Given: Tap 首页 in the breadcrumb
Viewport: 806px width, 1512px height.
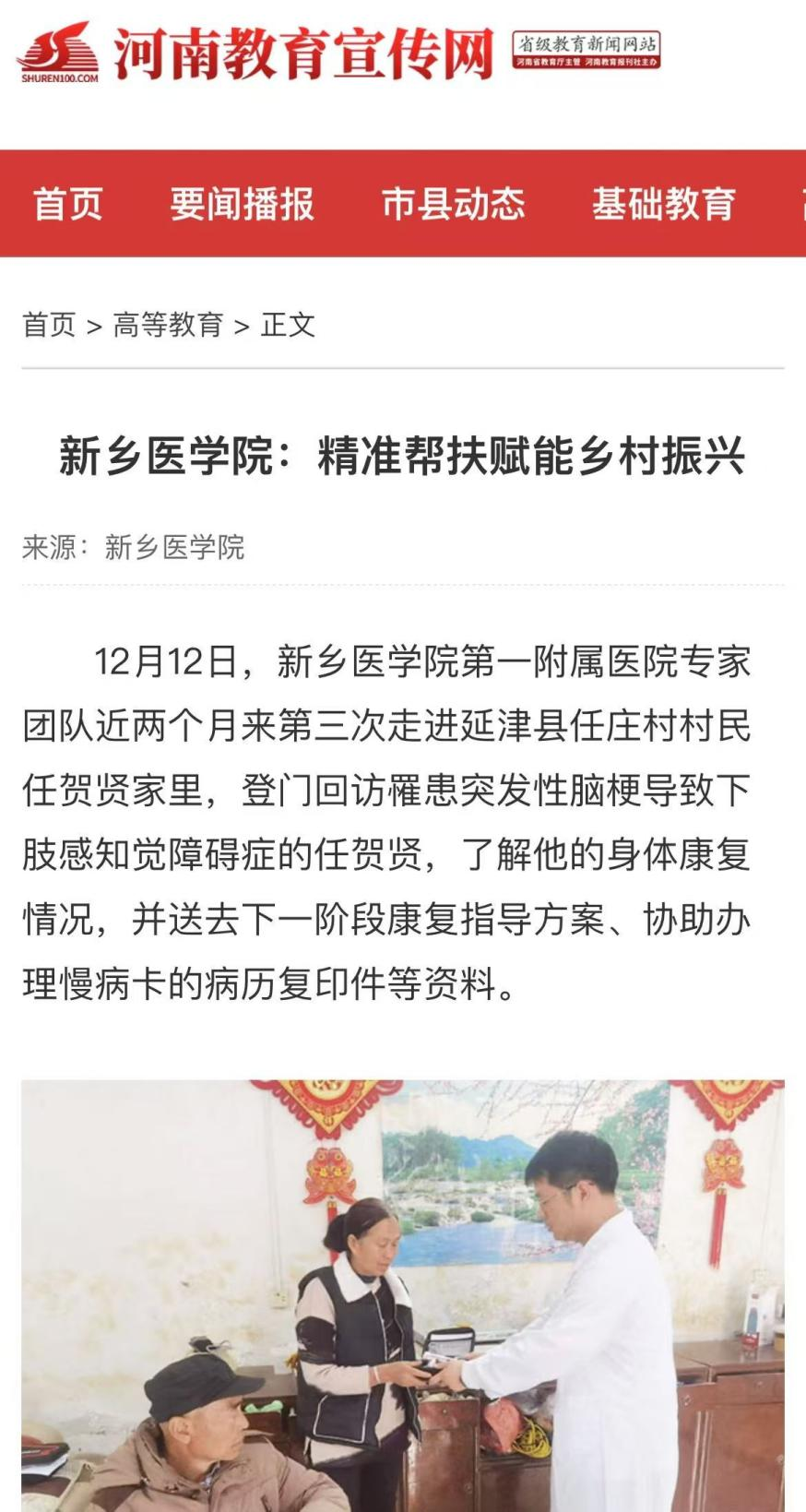Looking at the screenshot, I should tap(49, 325).
